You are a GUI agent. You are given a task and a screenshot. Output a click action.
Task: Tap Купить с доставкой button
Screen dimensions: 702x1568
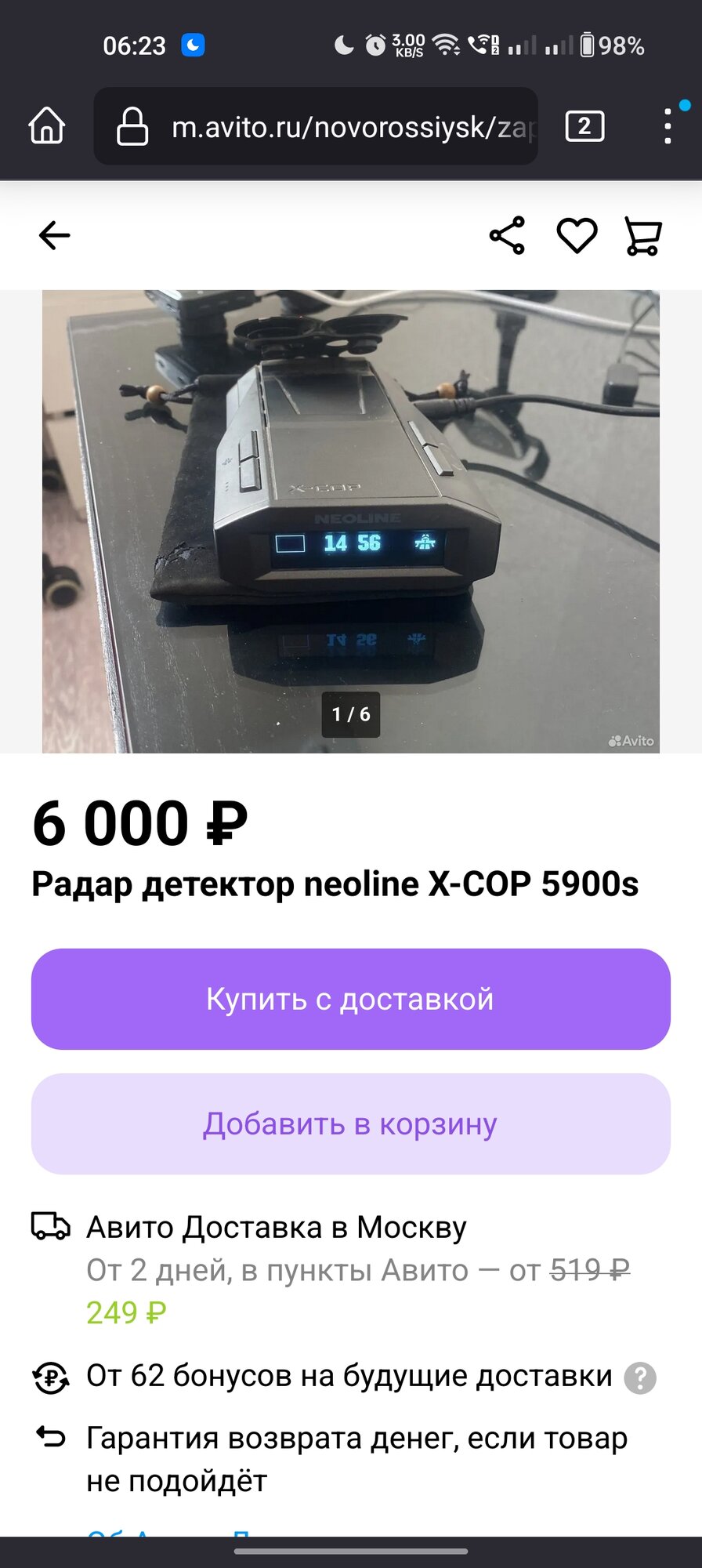pos(351,999)
